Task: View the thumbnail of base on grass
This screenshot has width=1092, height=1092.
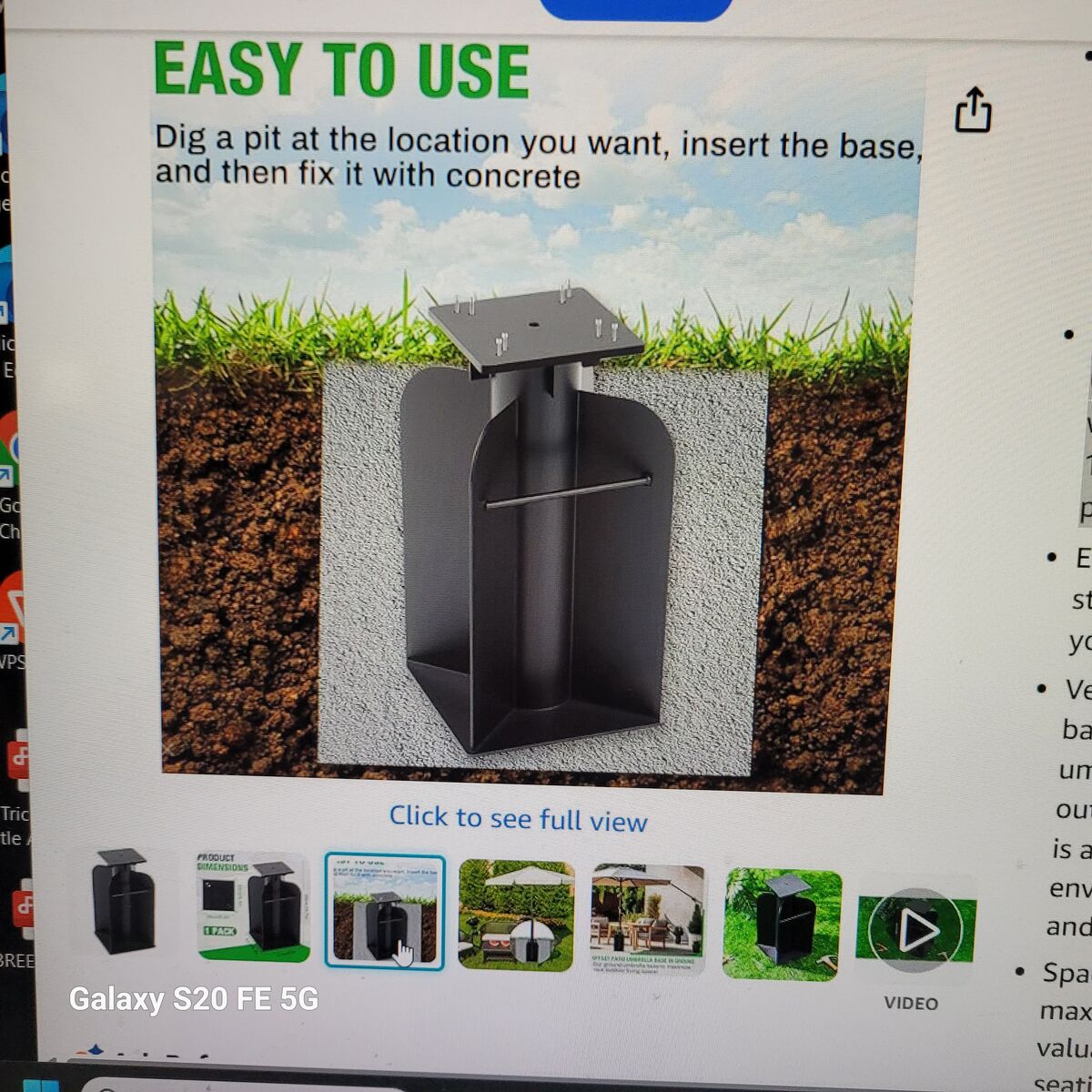Action: click(x=783, y=924)
